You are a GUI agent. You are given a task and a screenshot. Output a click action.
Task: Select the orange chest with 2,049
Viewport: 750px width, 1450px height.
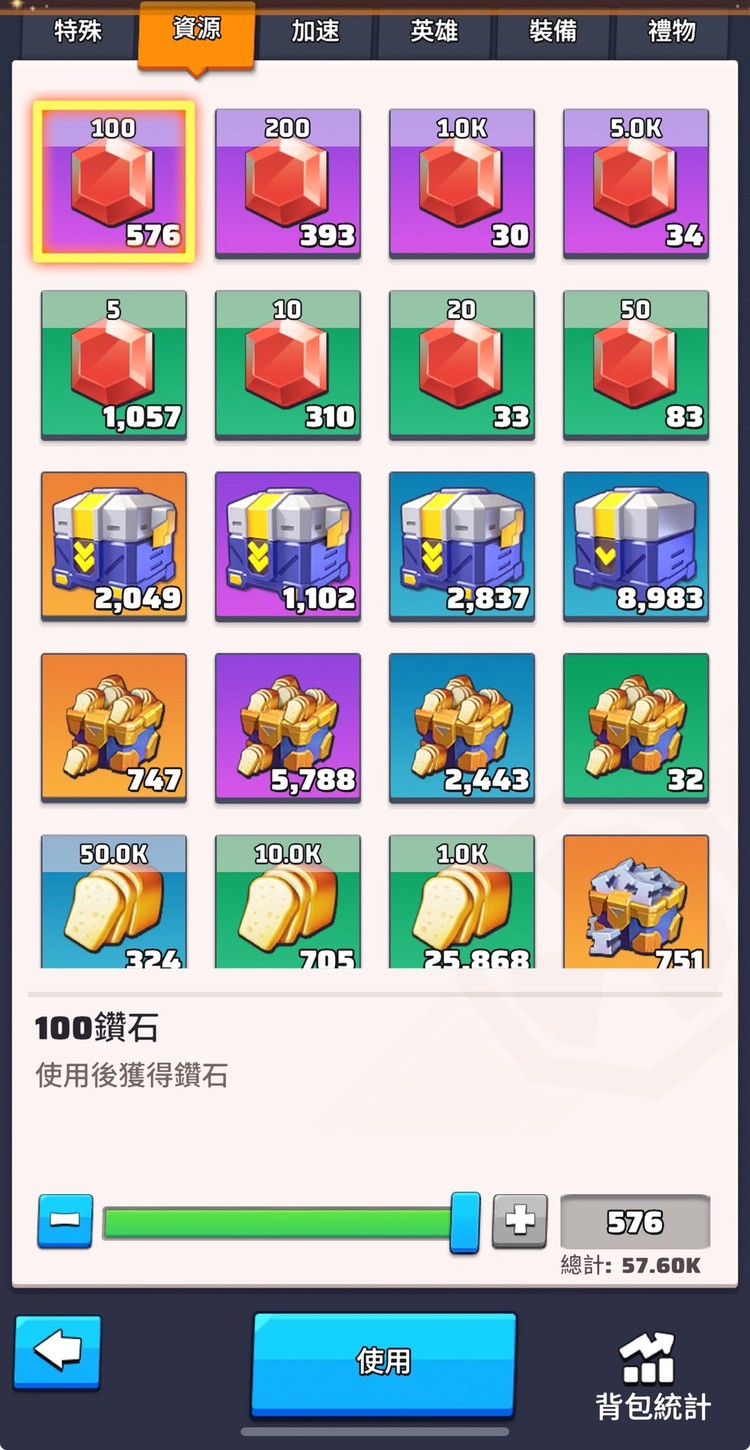point(114,546)
